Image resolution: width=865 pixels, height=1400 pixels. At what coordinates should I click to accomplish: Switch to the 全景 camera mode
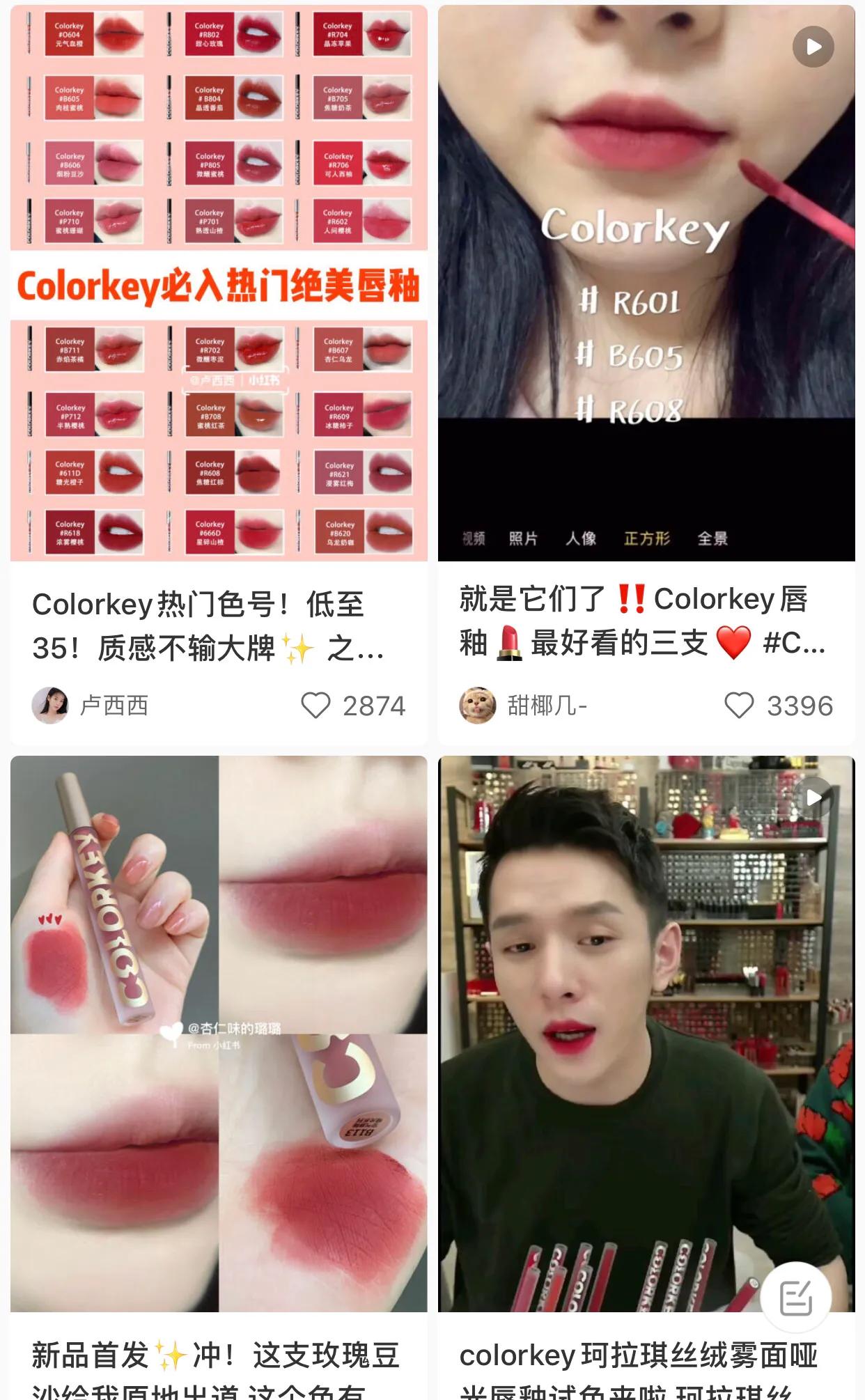[x=711, y=538]
